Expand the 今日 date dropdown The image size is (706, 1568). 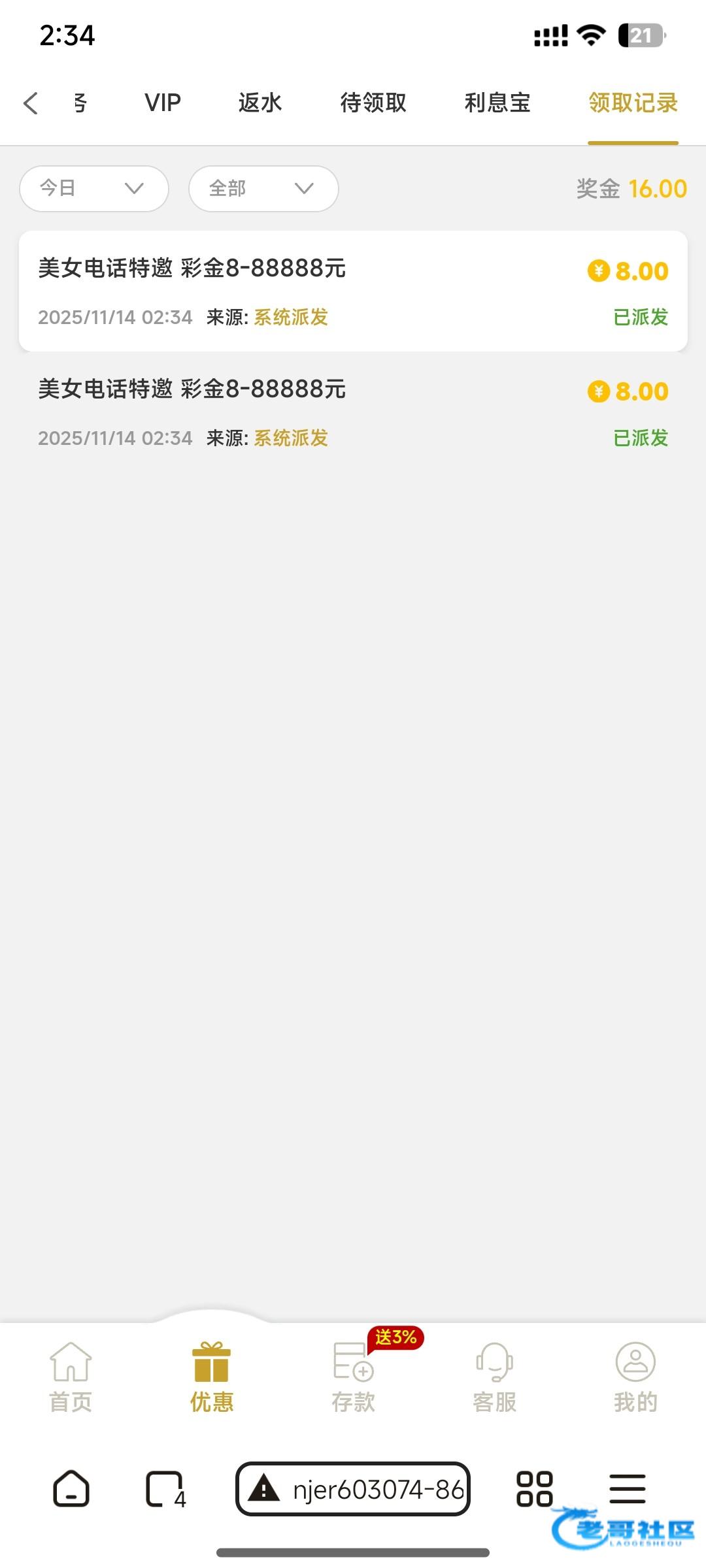[94, 189]
